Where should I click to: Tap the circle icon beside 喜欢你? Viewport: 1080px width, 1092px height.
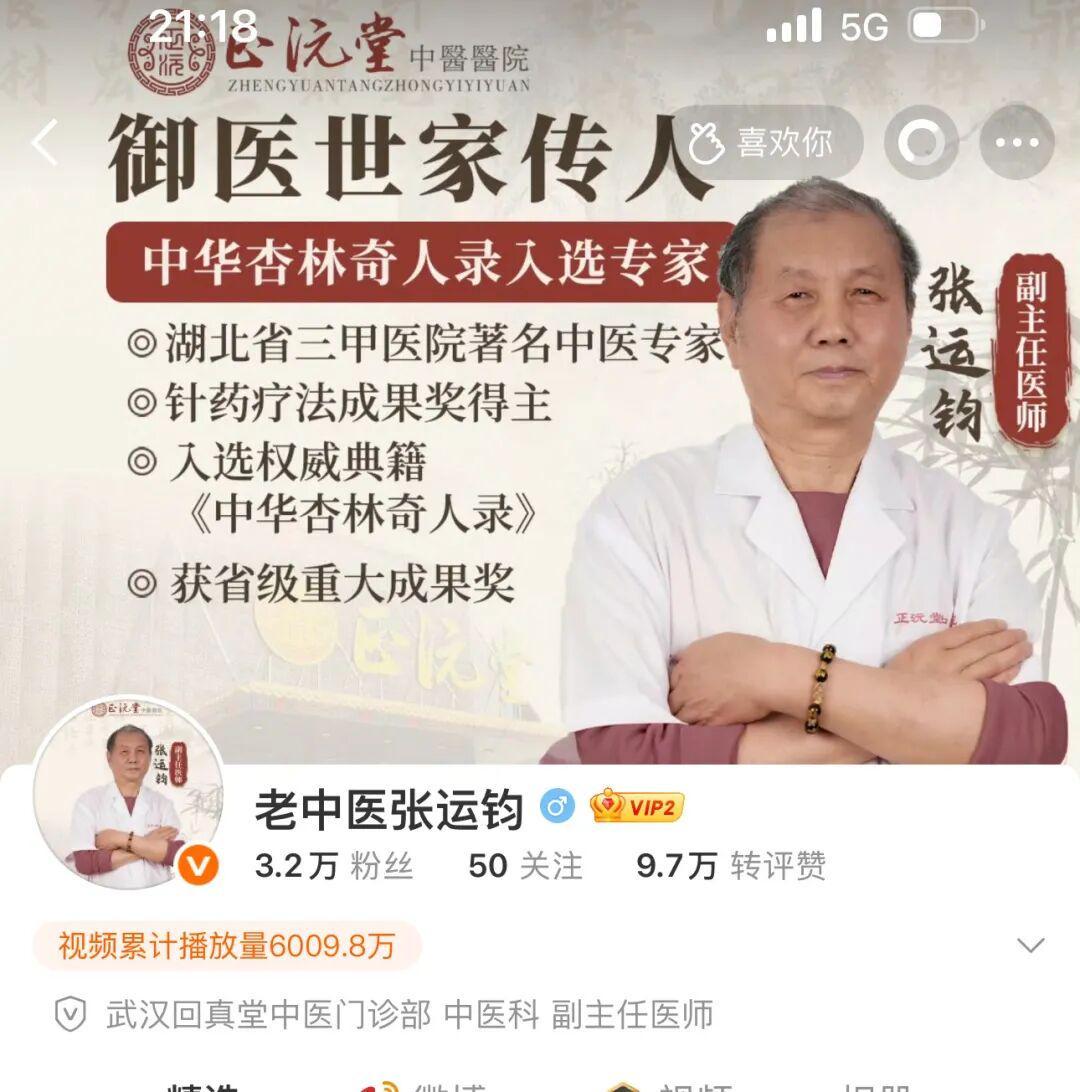[x=921, y=143]
